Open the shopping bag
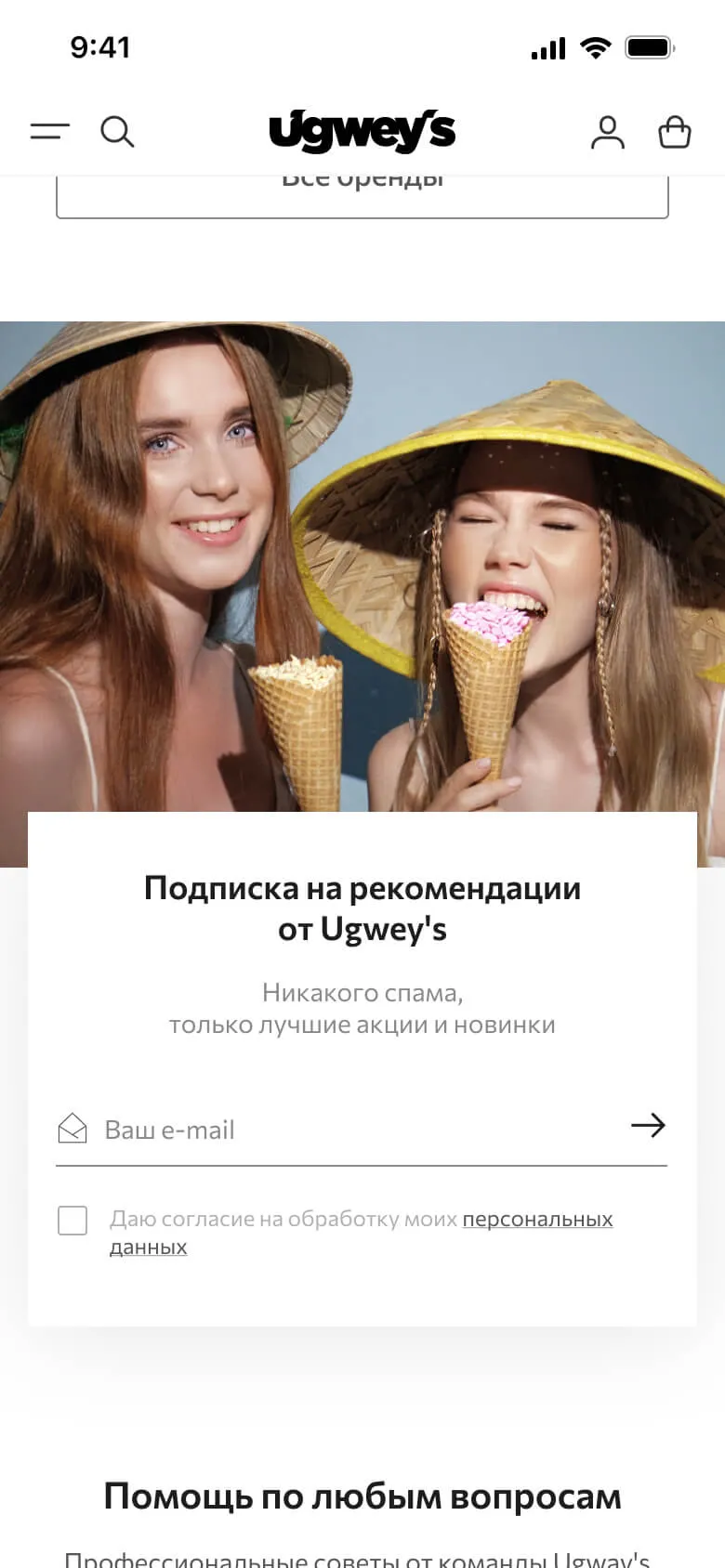Viewport: 725px width, 1568px height. pyautogui.click(x=674, y=132)
